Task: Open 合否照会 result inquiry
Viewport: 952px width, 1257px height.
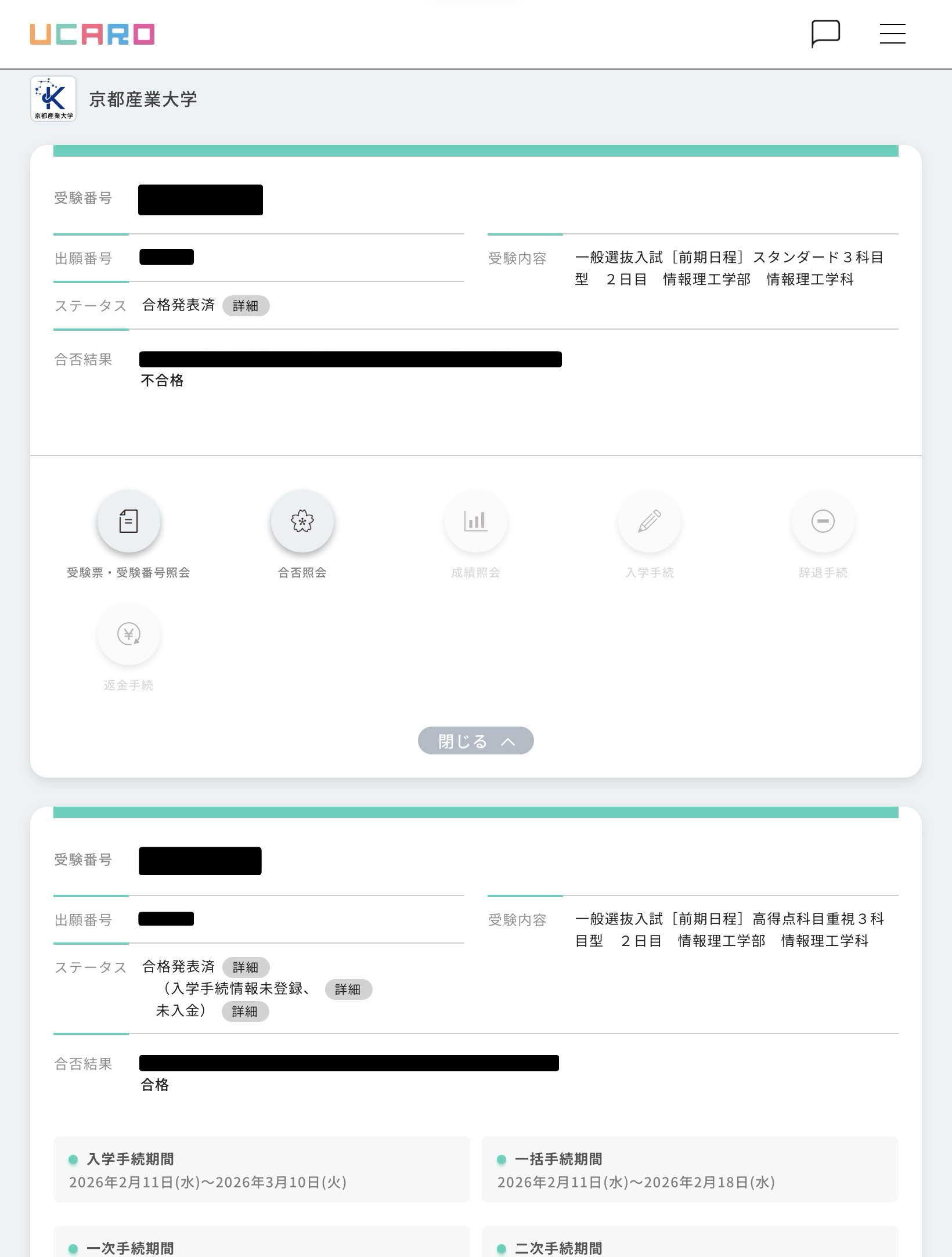Action: coord(302,521)
